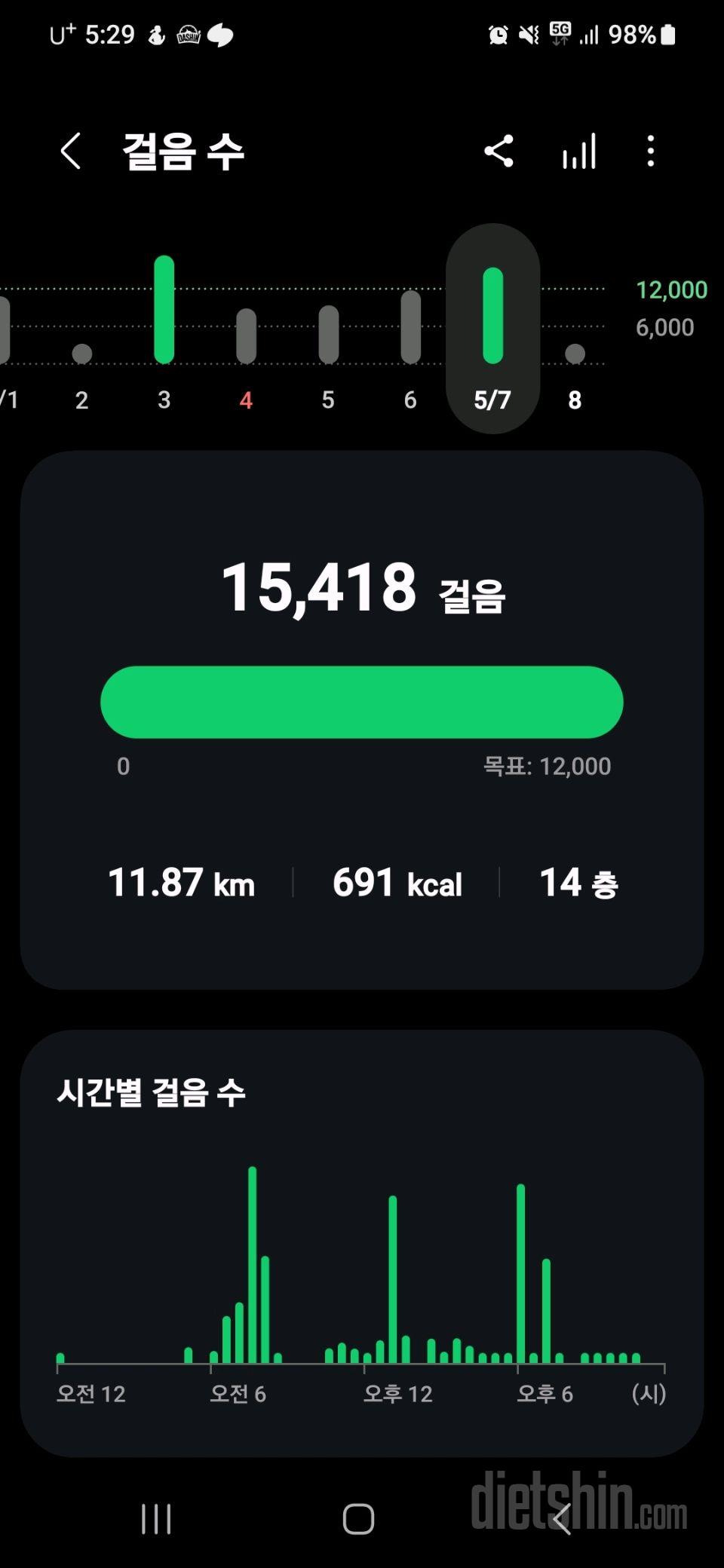Select day 4 on the step chart

click(x=246, y=354)
